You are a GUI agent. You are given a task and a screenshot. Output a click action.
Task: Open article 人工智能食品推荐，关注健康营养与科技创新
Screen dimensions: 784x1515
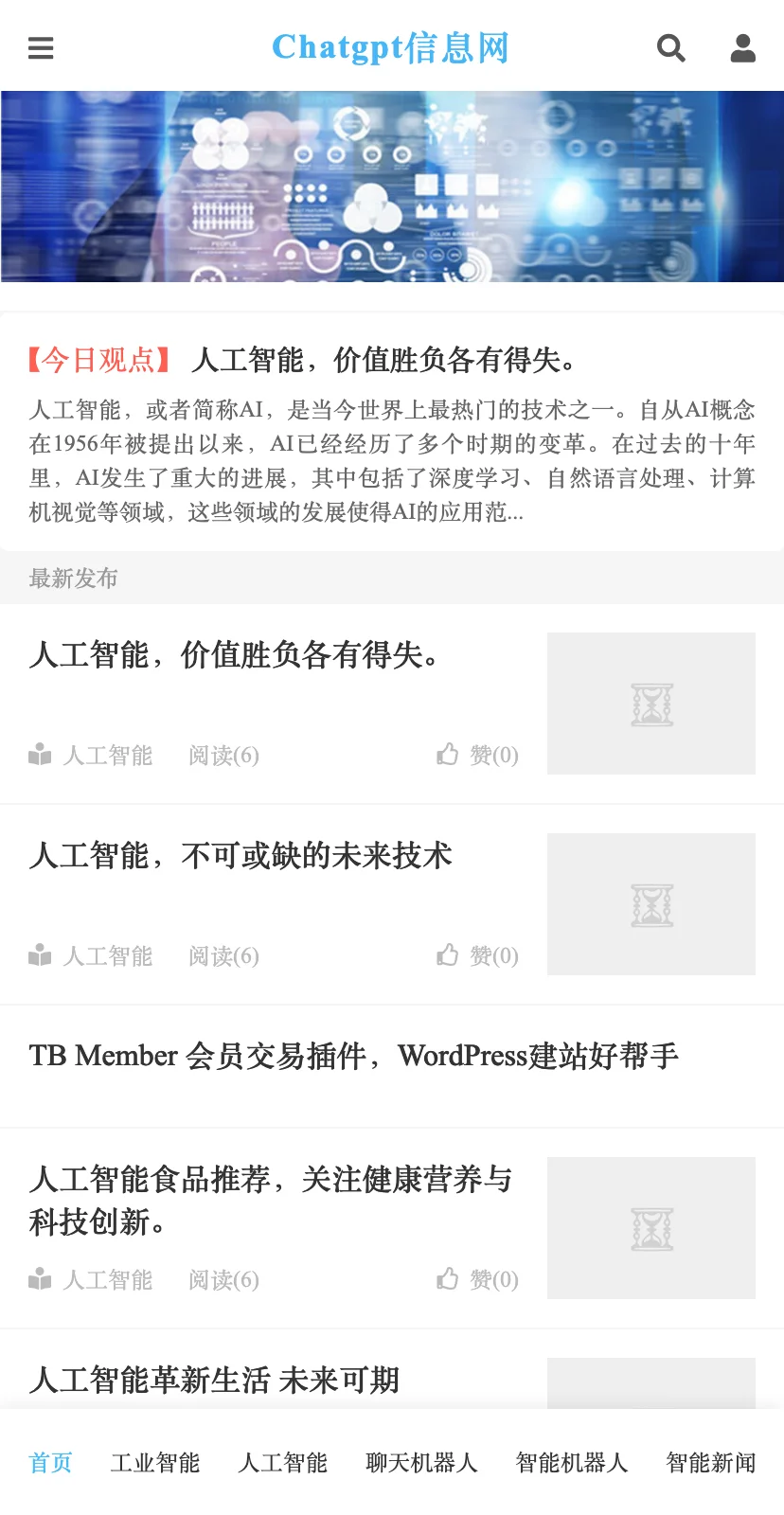(271, 1200)
